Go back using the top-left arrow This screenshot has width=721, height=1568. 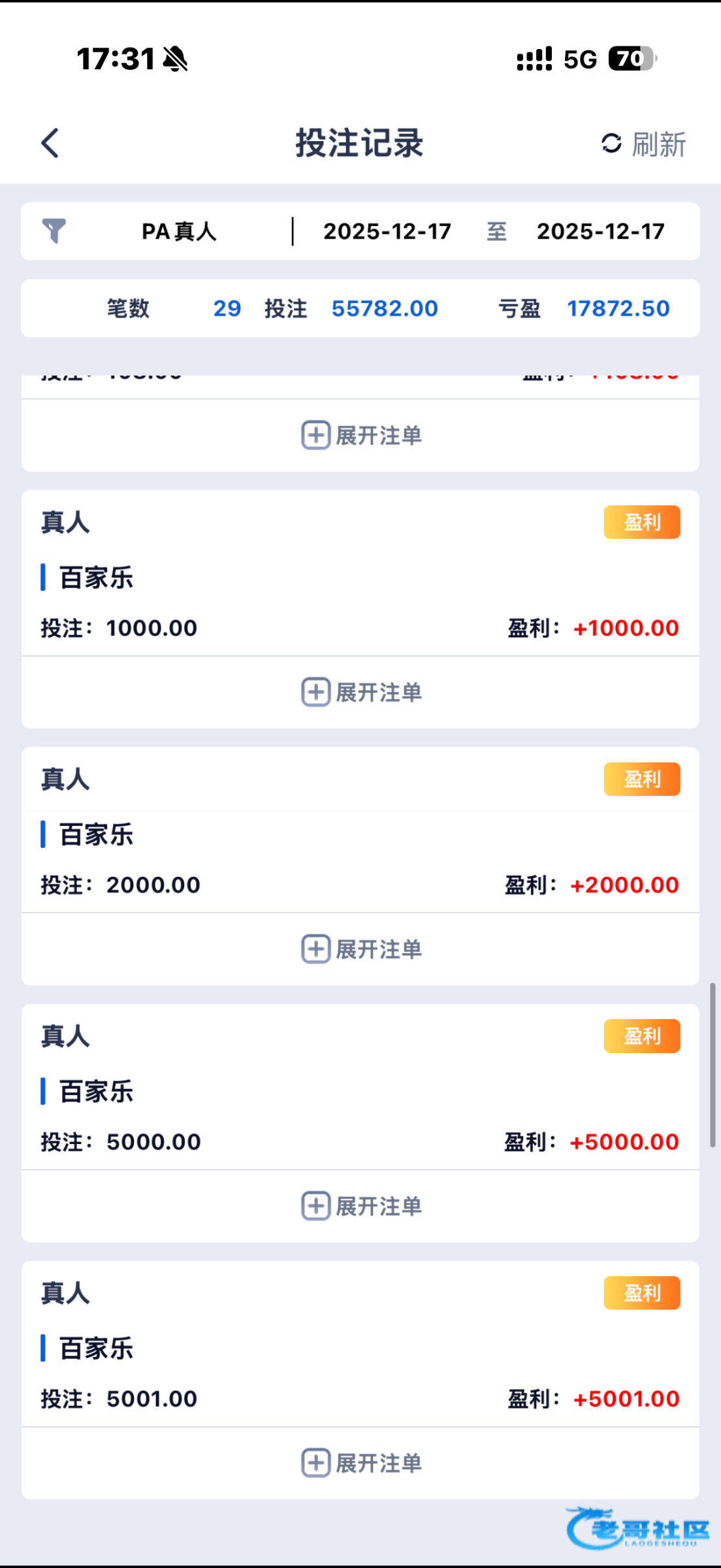[50, 143]
